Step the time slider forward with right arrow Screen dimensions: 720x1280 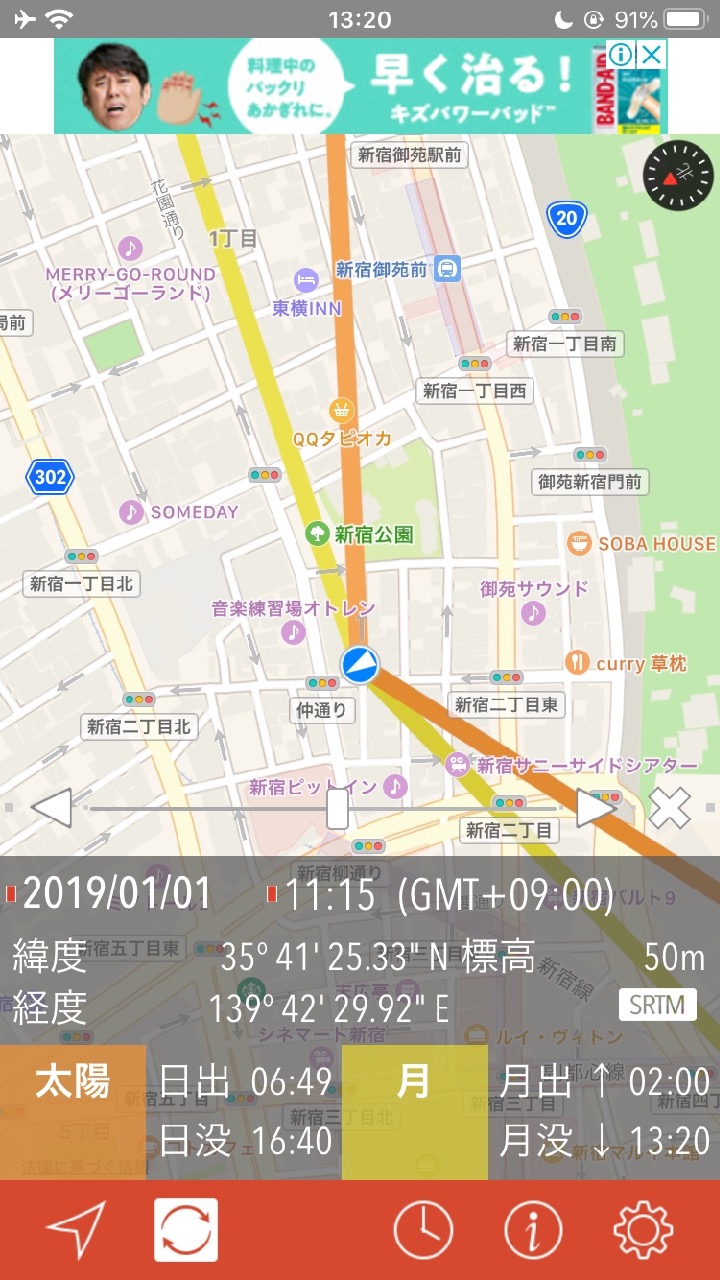click(x=596, y=807)
